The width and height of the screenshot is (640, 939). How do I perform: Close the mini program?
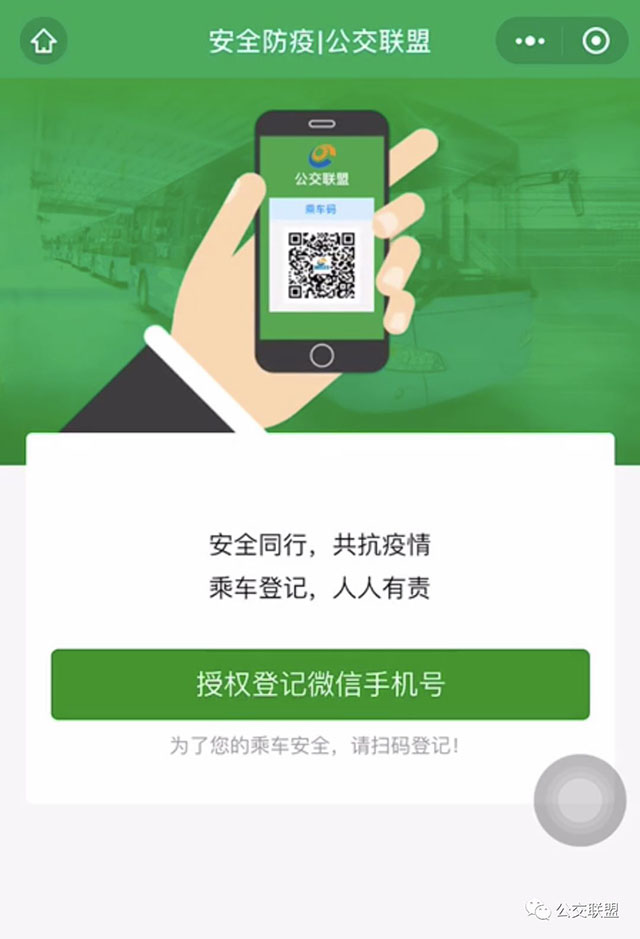(x=595, y=41)
